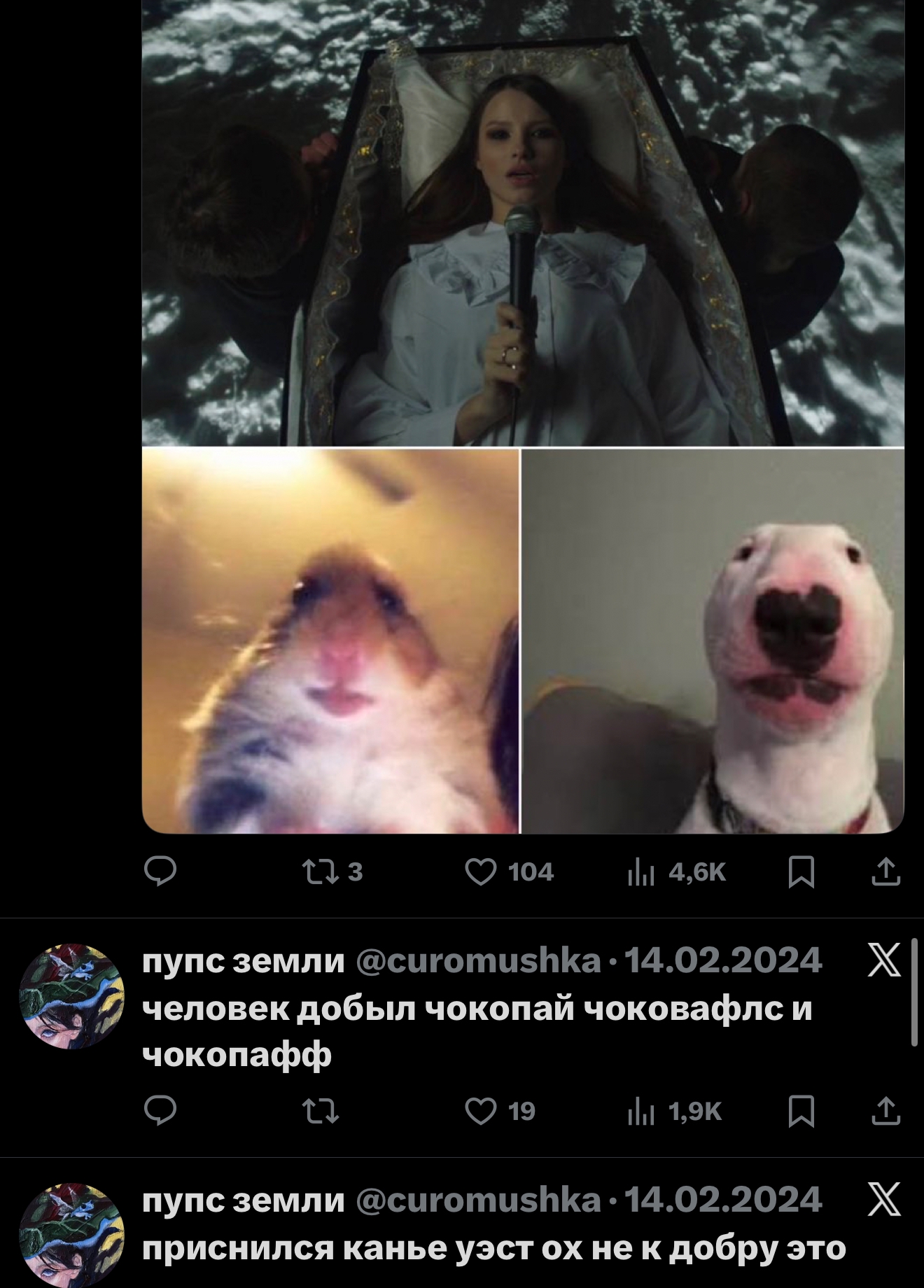Bookmark the чокопай tweet
This screenshot has height=1288, width=924.
pyautogui.click(x=801, y=1112)
